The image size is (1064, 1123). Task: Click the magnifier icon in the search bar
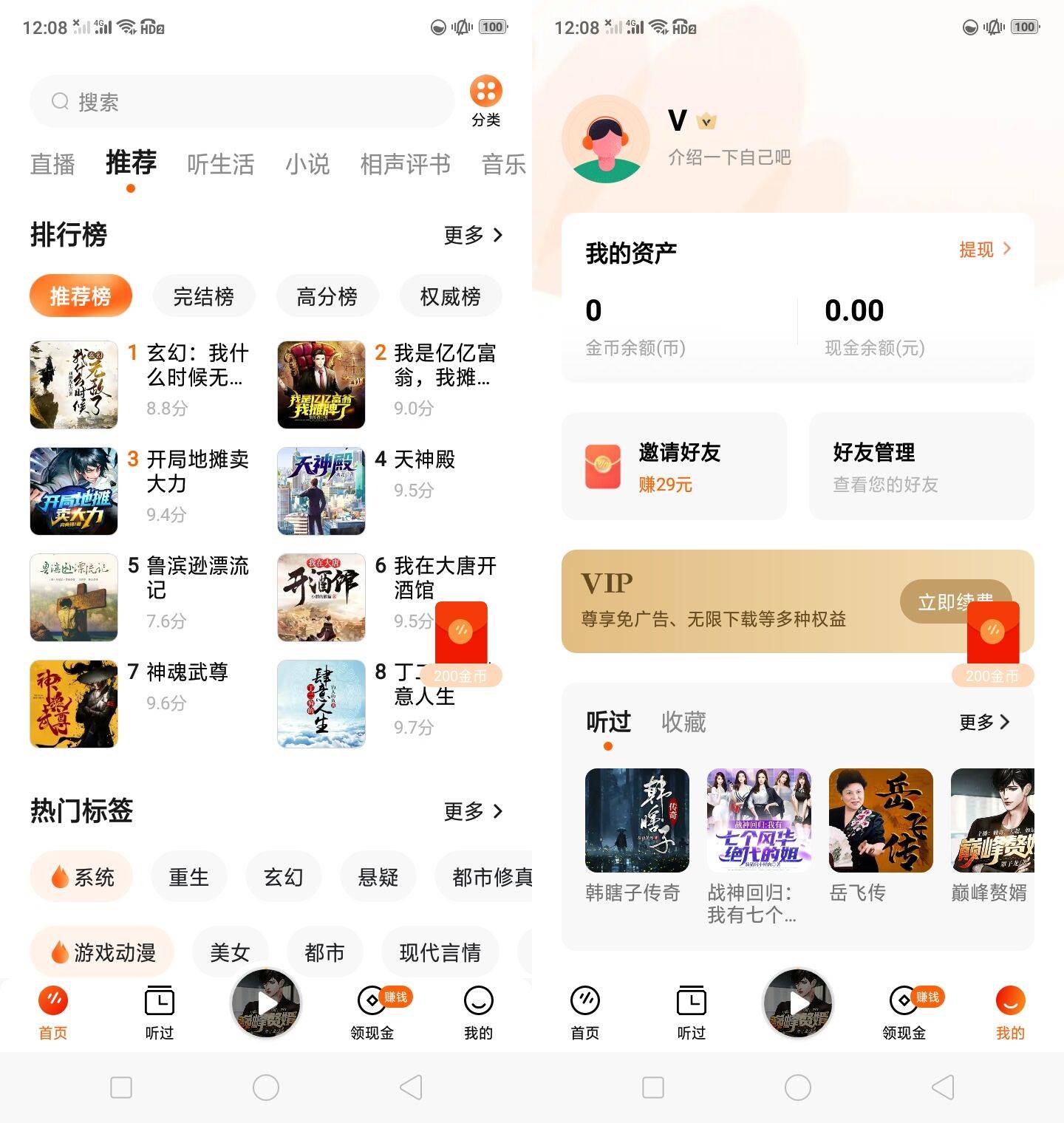[61, 102]
